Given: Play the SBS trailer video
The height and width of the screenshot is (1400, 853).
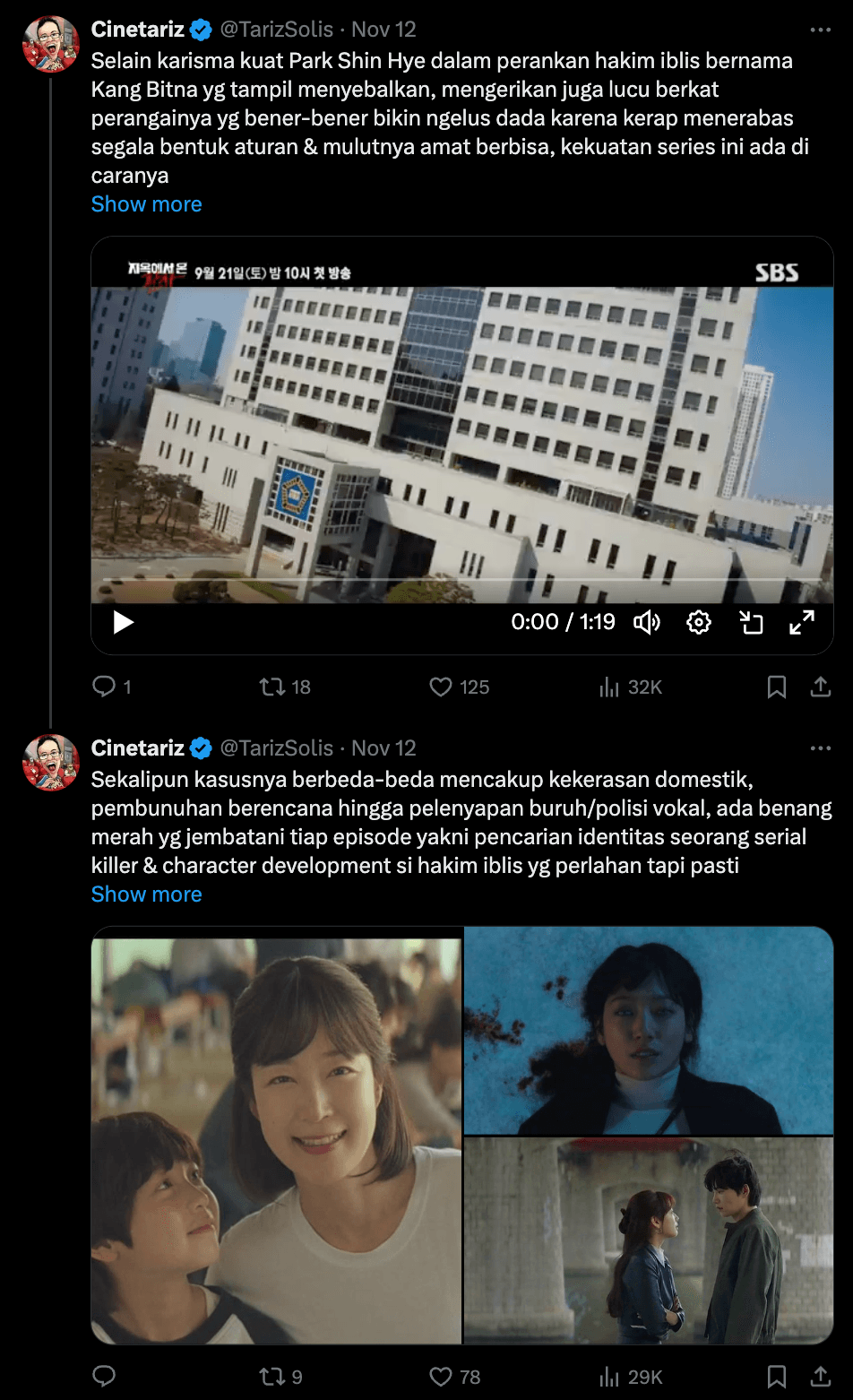Looking at the screenshot, I should tap(124, 622).
